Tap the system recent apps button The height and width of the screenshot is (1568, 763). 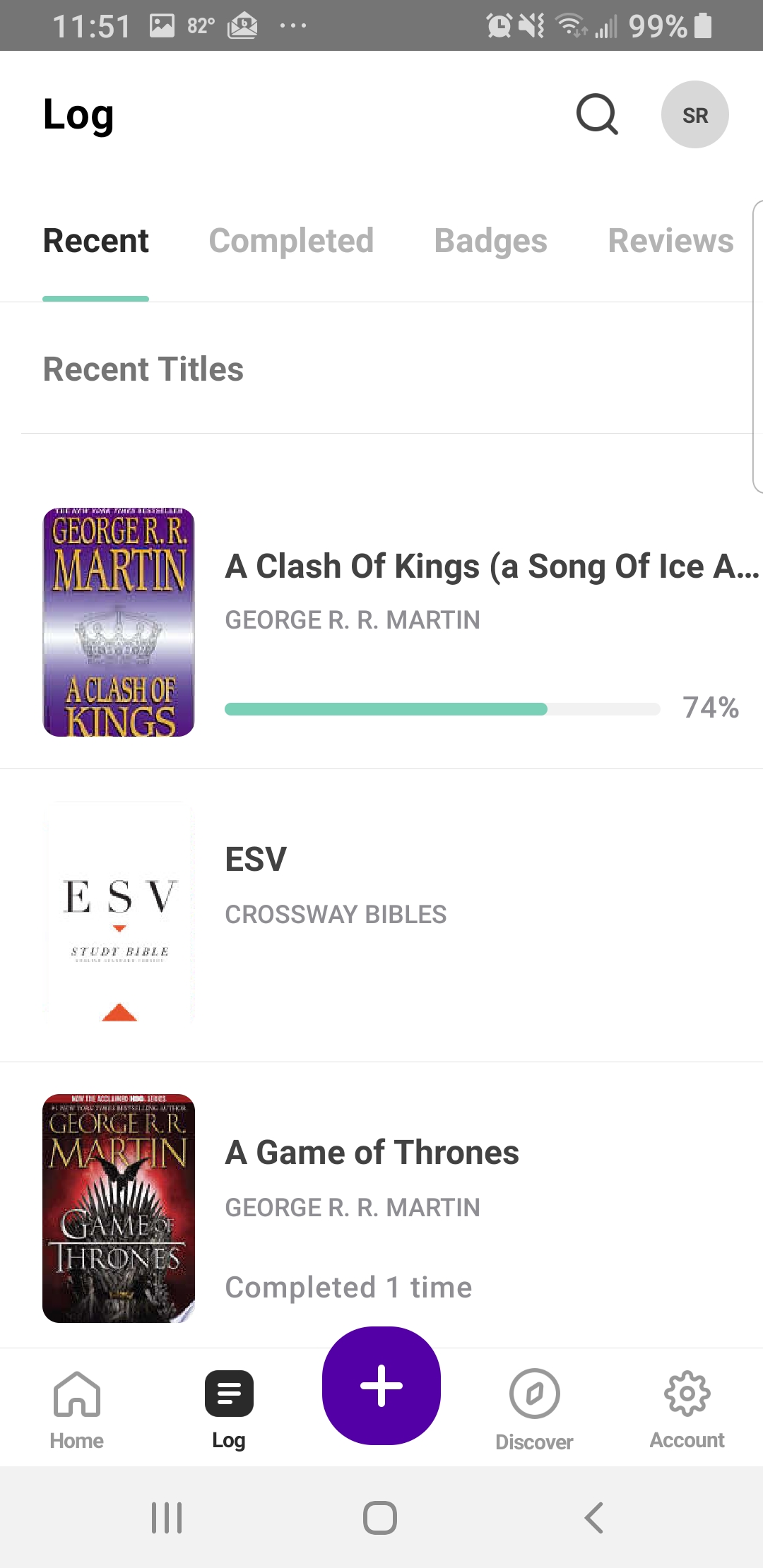click(x=167, y=1517)
